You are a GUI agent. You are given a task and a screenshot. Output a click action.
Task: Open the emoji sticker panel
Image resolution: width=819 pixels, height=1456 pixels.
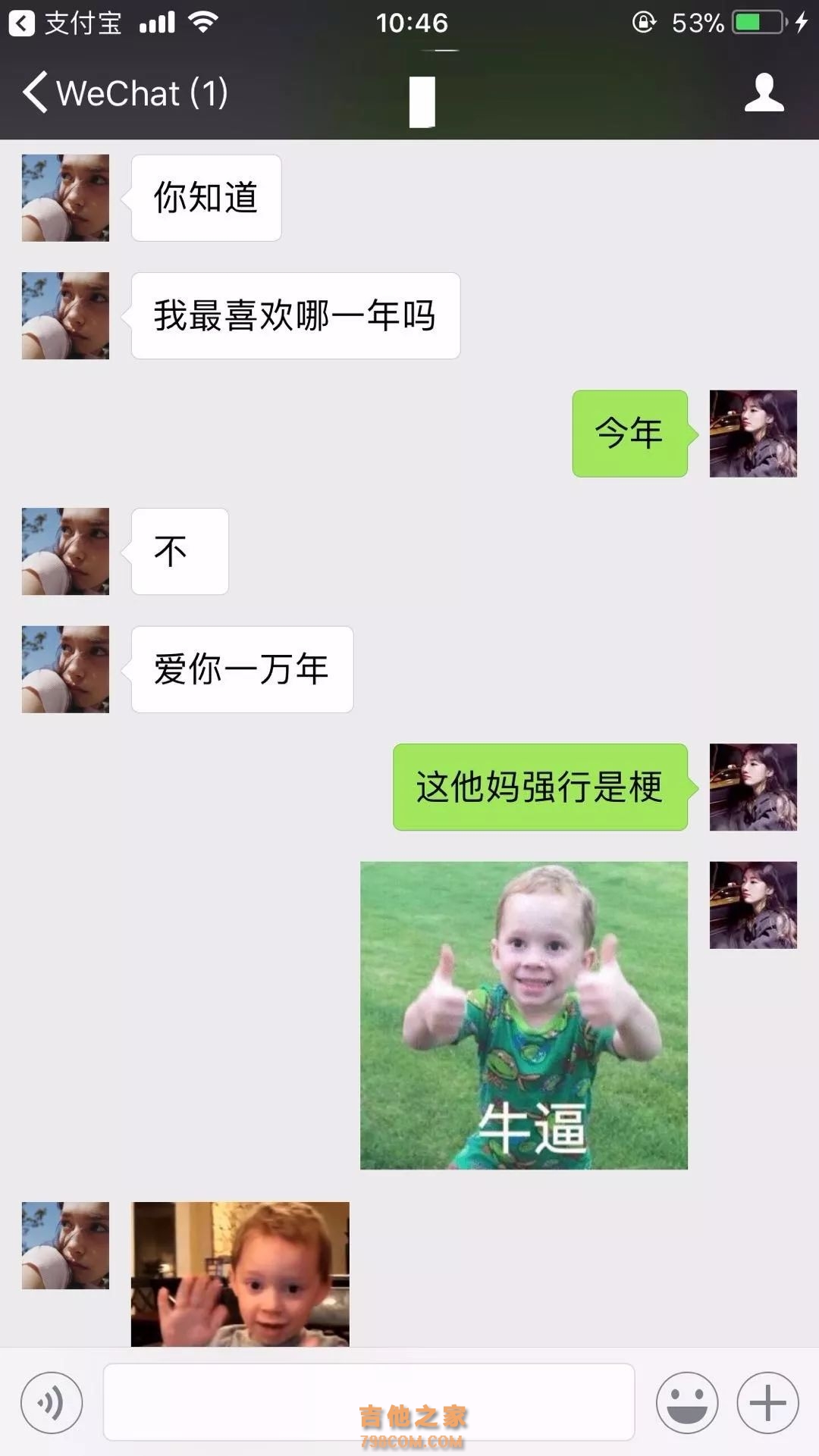[x=687, y=1403]
